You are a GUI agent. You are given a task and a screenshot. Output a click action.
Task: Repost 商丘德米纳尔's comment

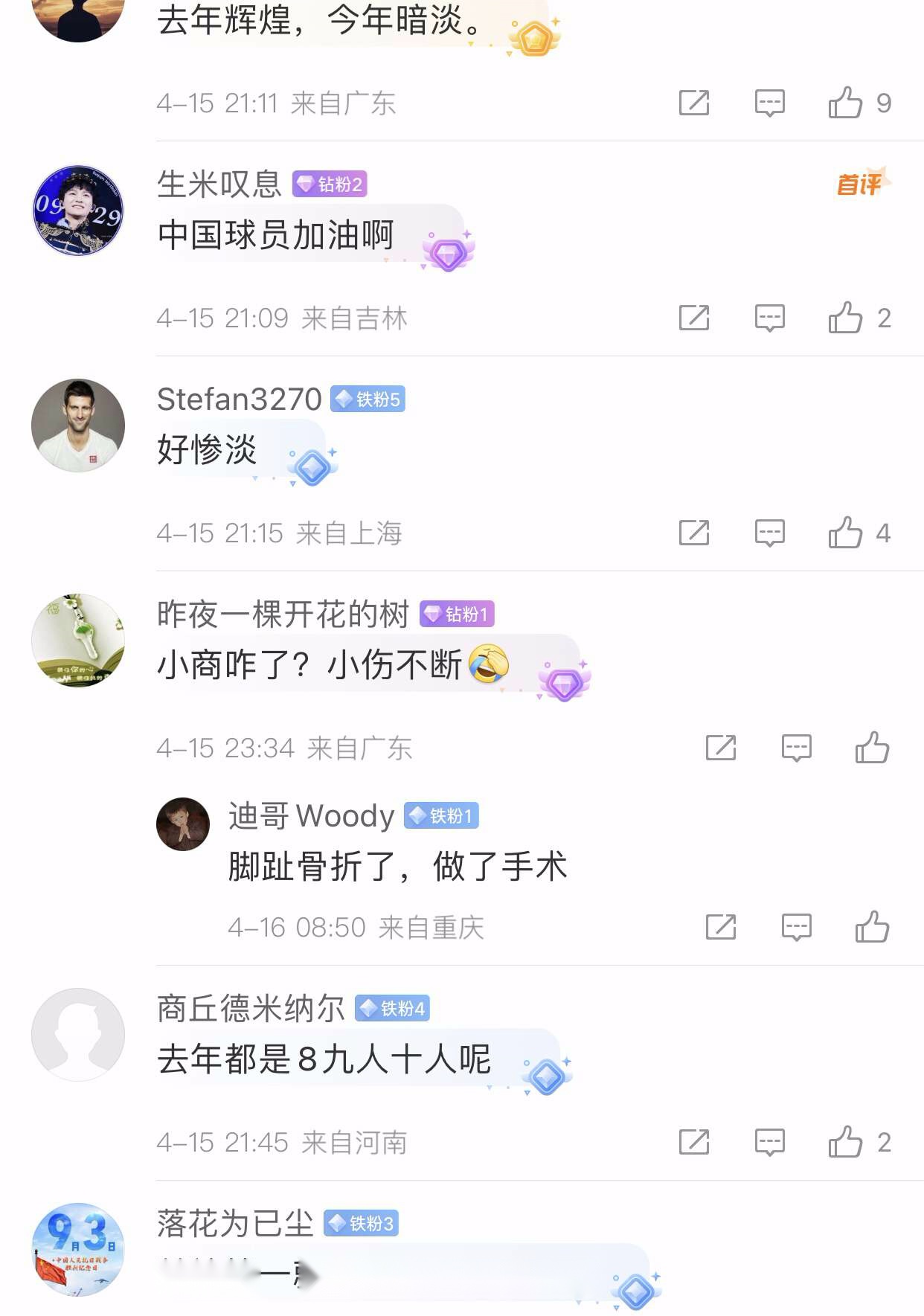point(693,1142)
